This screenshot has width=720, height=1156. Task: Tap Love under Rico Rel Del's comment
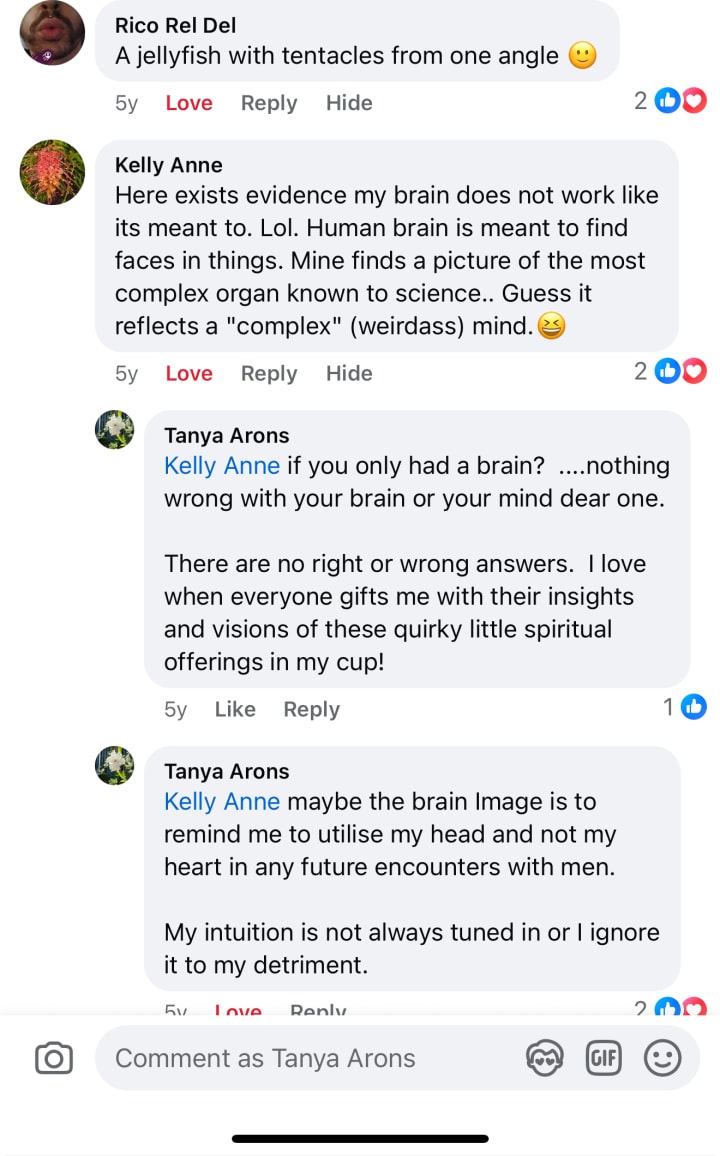tap(189, 103)
